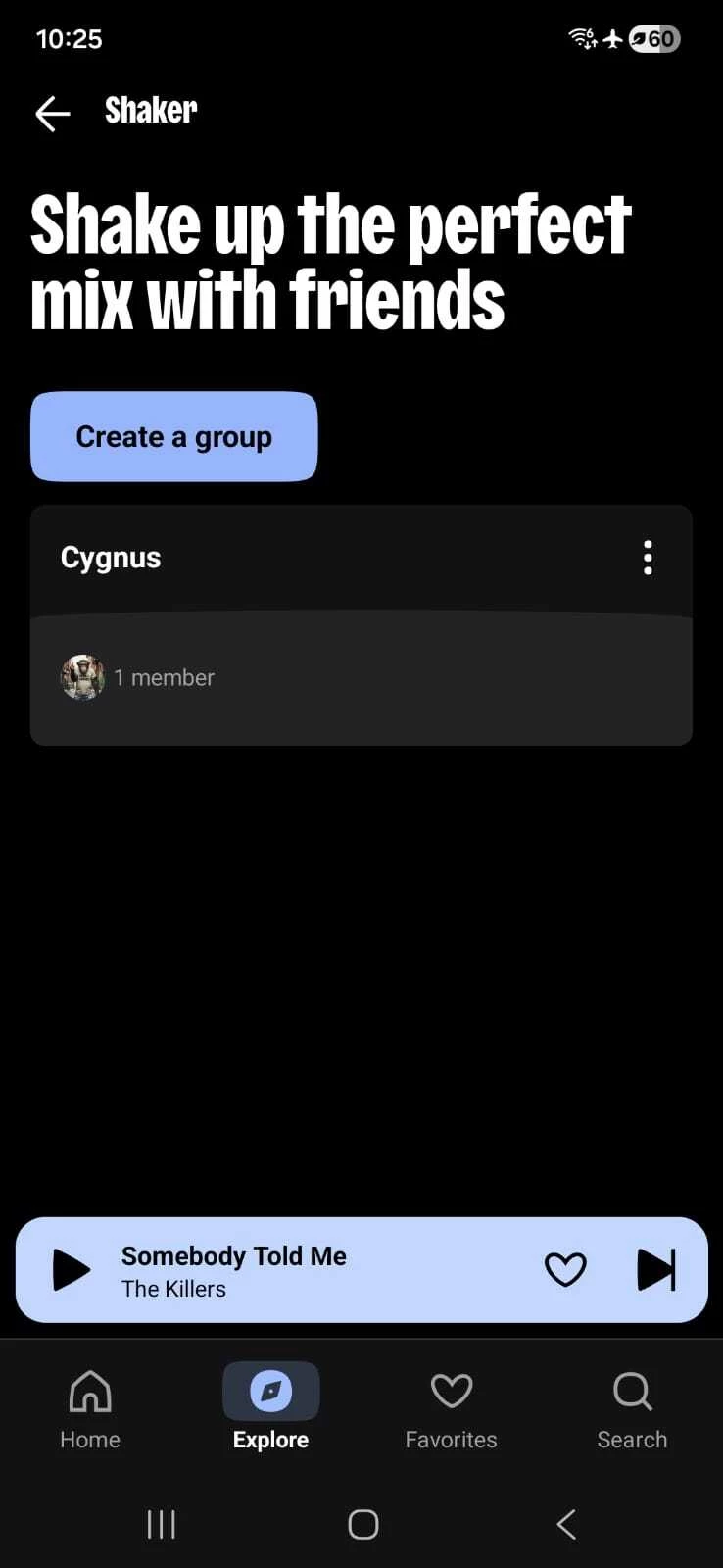The height and width of the screenshot is (1568, 723).
Task: Tap the Create a group button
Action: pos(174,437)
